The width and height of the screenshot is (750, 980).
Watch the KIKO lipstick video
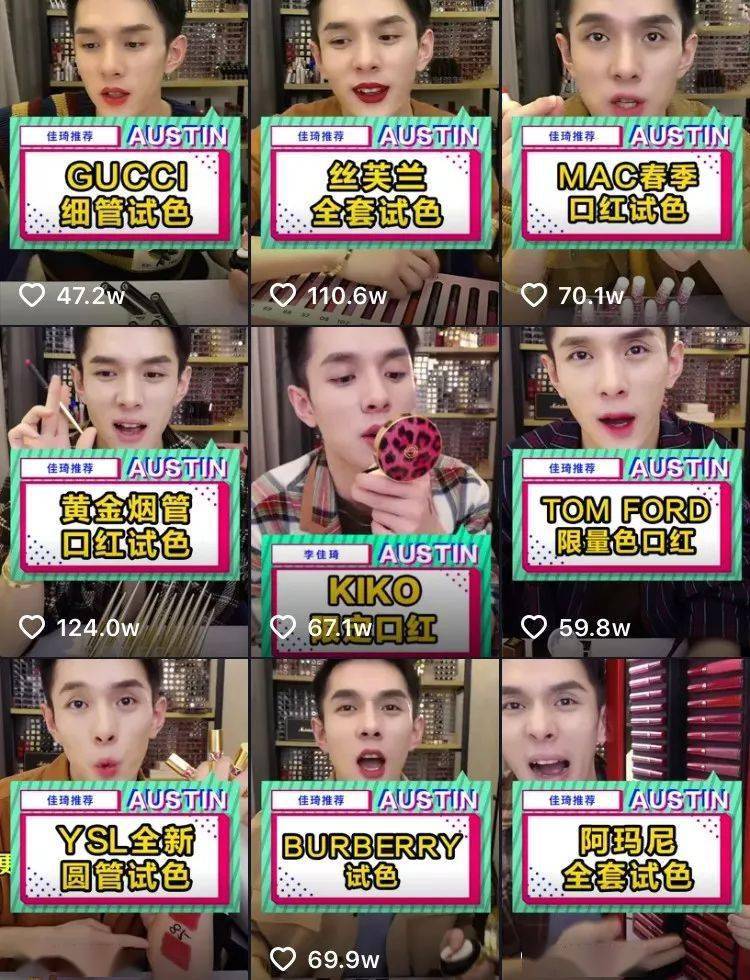375,490
